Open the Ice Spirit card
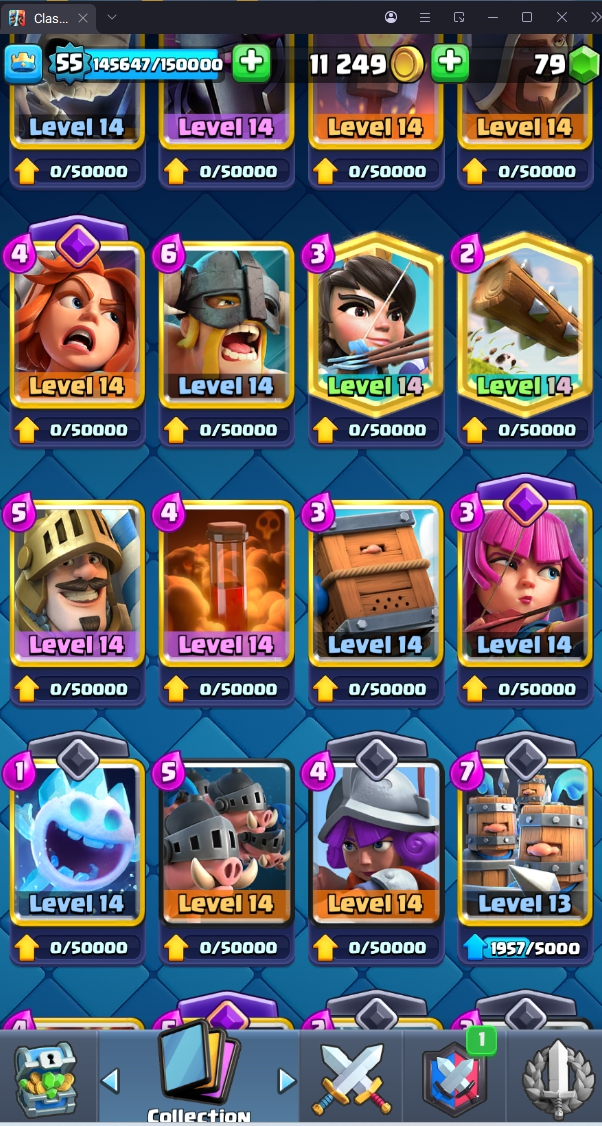The width and height of the screenshot is (602, 1126). point(77,842)
